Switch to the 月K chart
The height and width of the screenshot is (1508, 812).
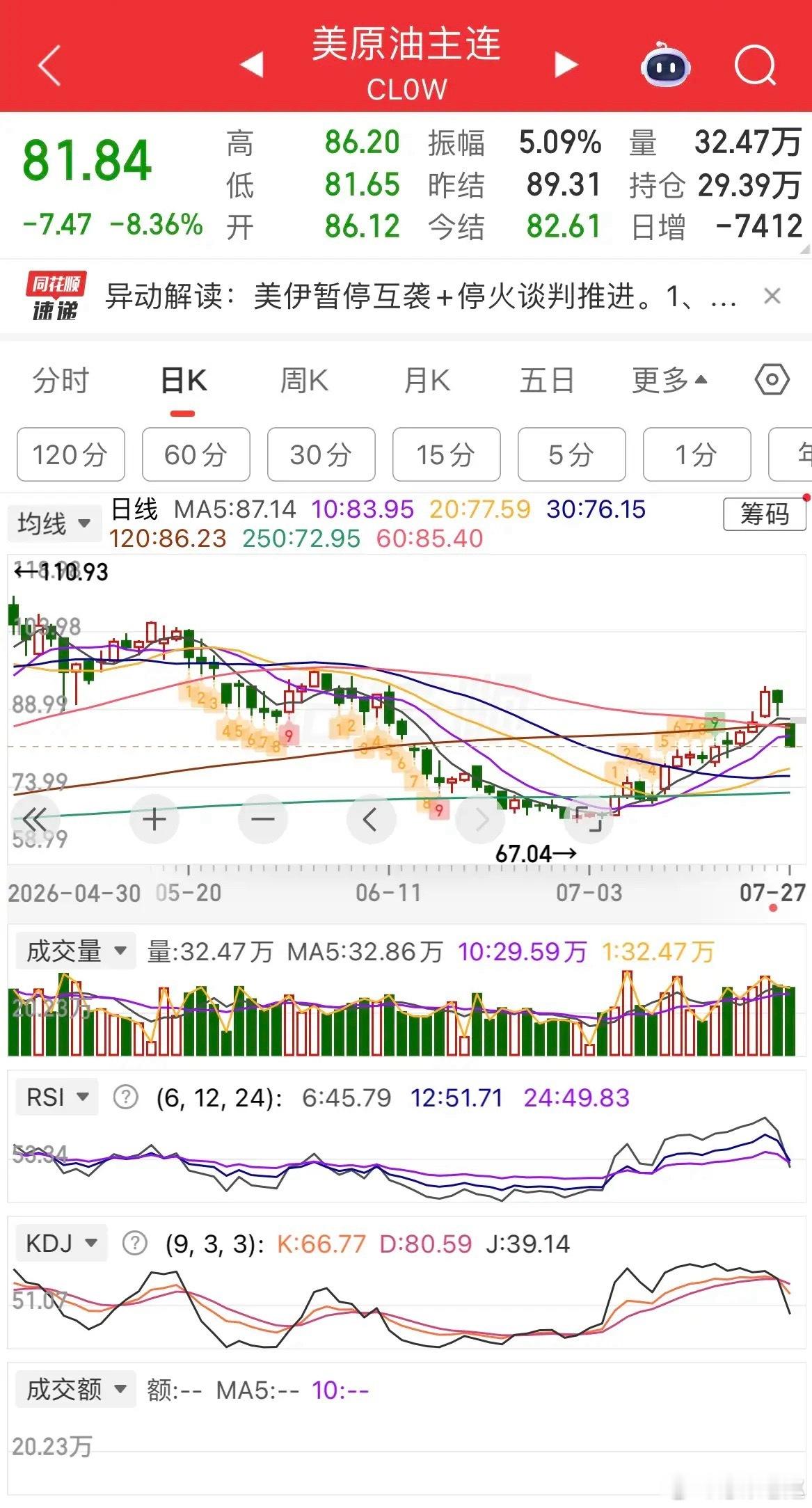click(x=427, y=381)
